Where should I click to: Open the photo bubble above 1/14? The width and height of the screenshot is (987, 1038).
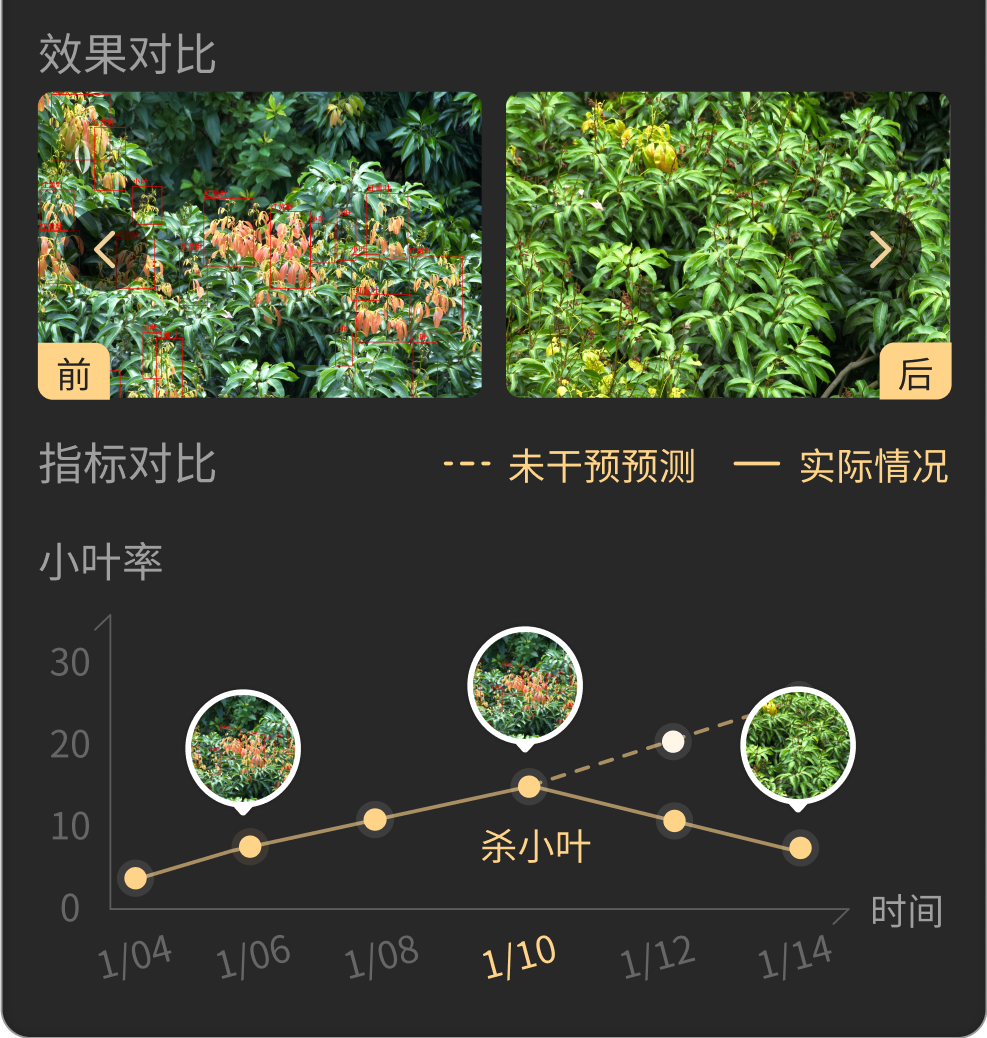797,745
